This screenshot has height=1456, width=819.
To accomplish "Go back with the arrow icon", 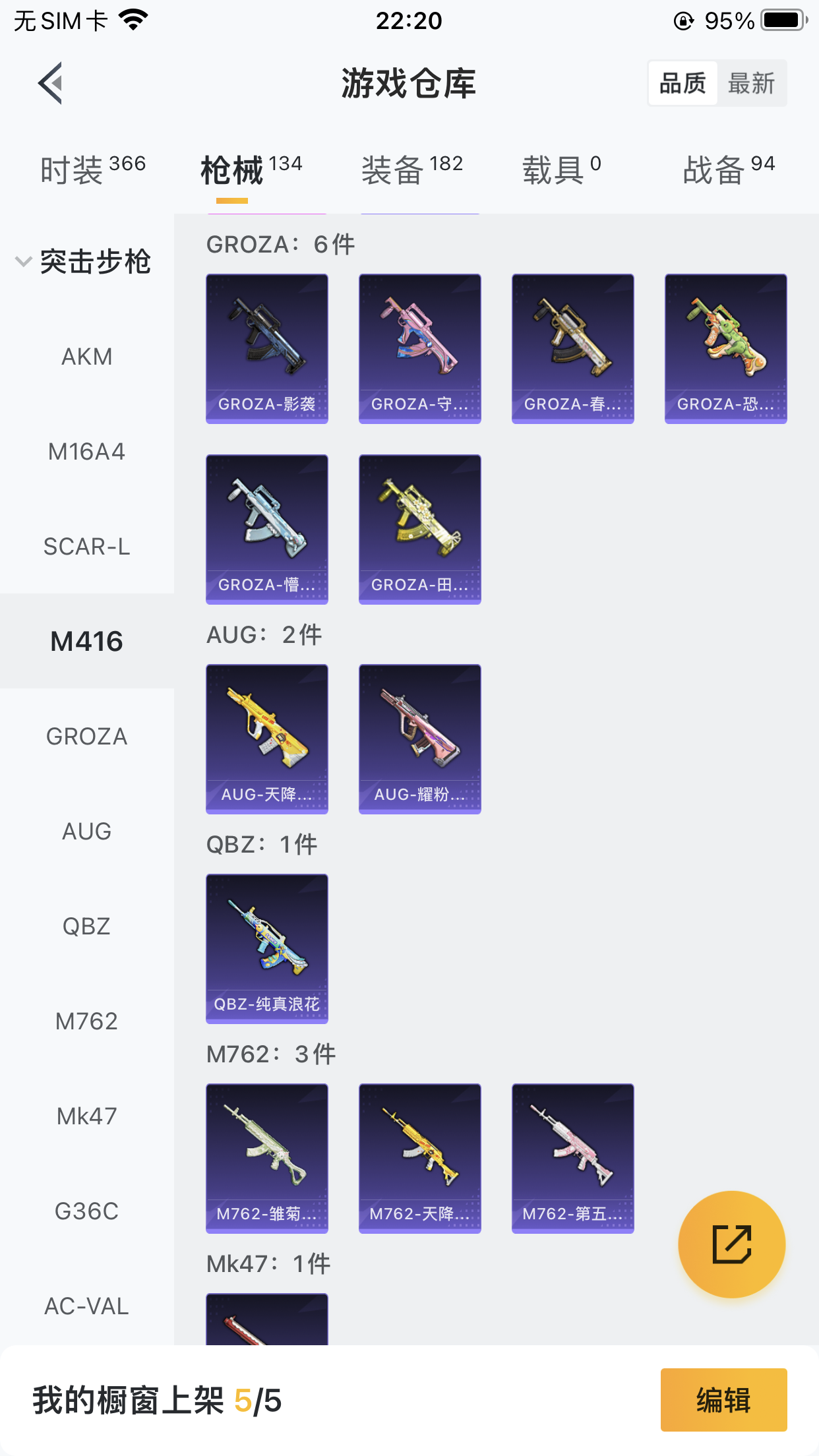I will (x=51, y=83).
